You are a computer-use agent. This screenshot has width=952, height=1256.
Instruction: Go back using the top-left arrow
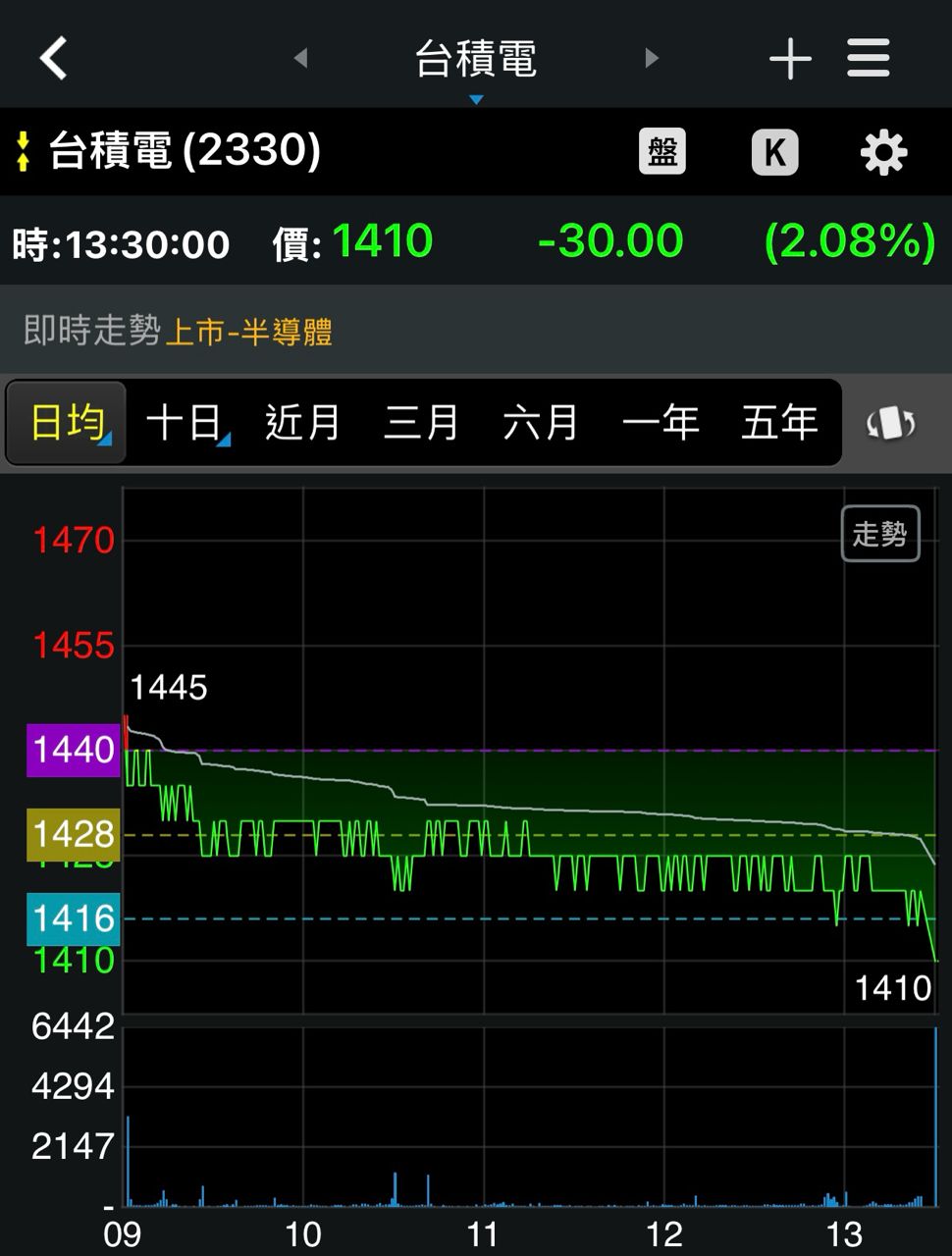(54, 58)
